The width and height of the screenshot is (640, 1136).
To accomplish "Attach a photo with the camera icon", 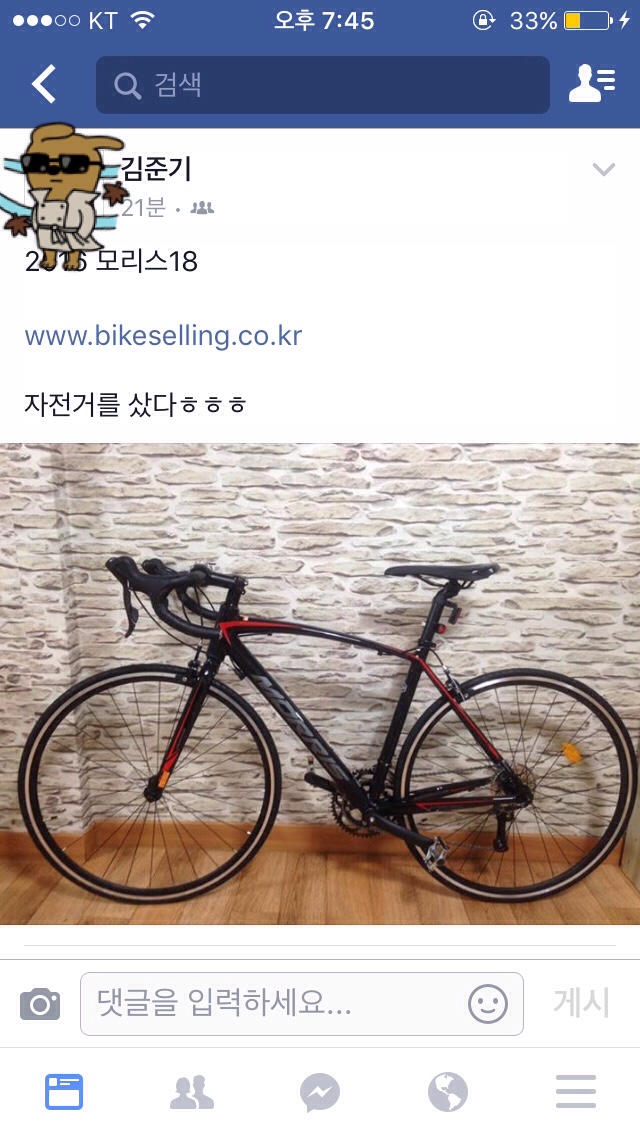I will [40, 1003].
